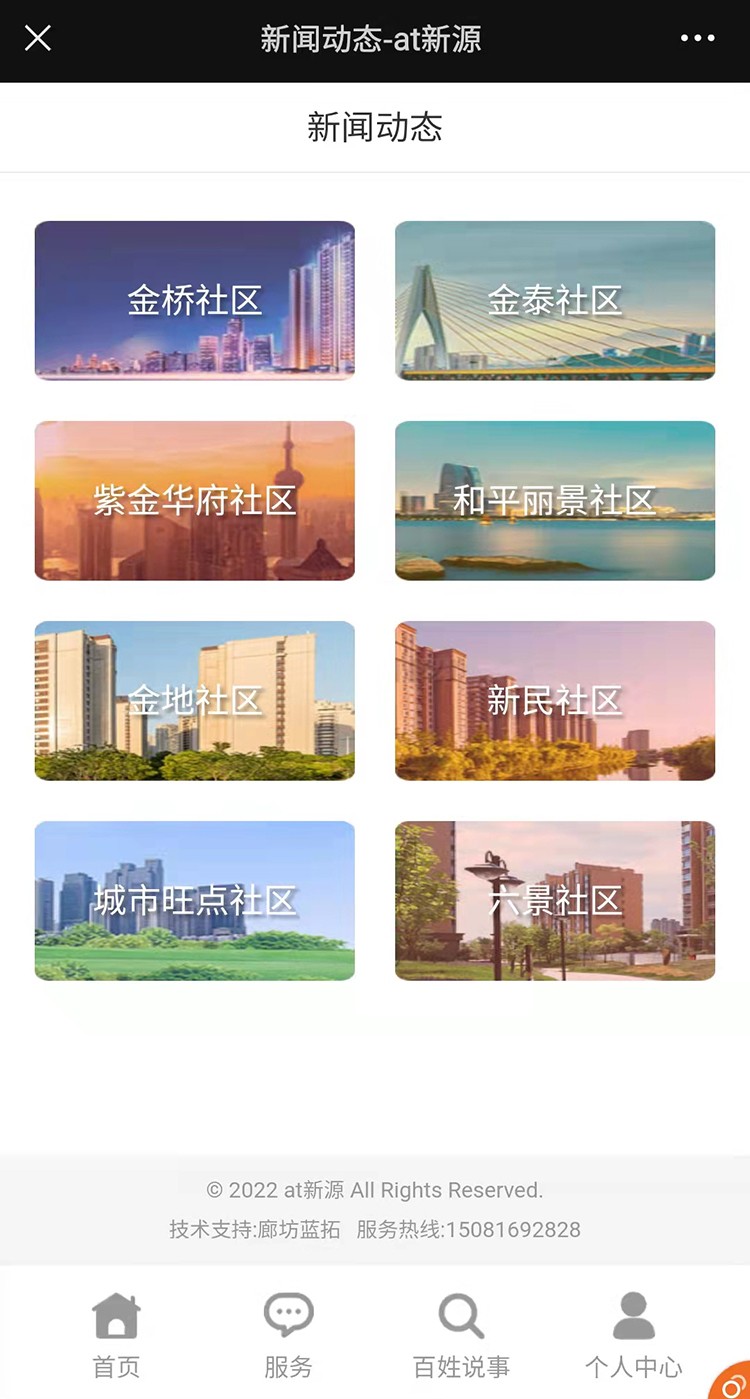Open the 金桥社区 community card
This screenshot has width=750, height=1399.
point(195,300)
